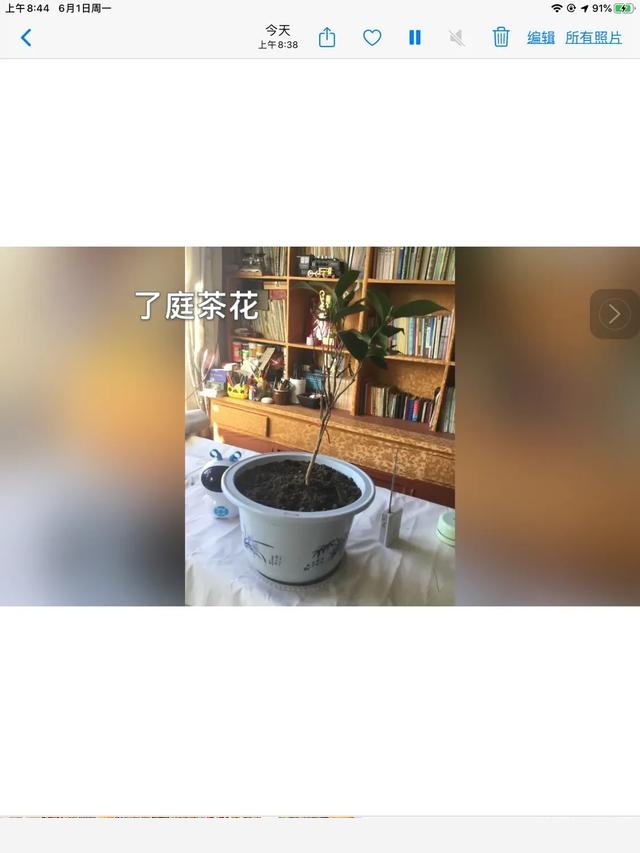
Task: Go back to the previous screen
Action: coord(26,38)
